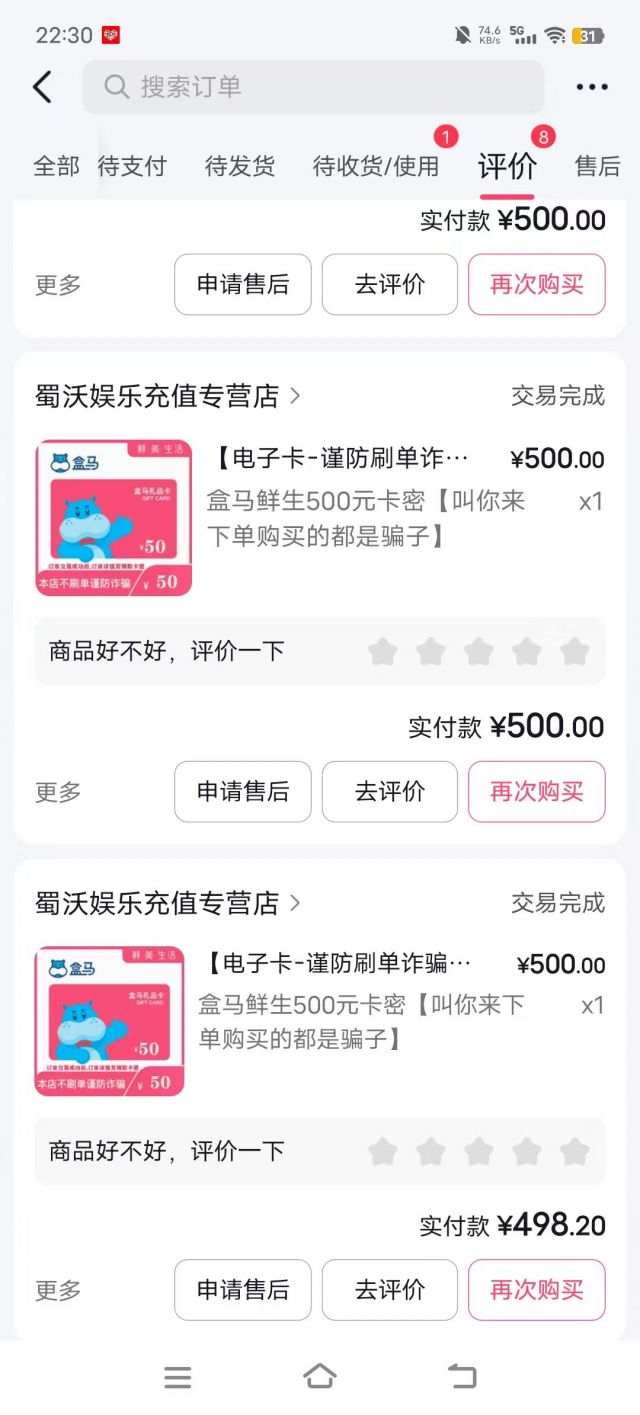Switch to the 售后 tab
Image resolution: width=640 pixels, height=1415 pixels.
pos(597,166)
